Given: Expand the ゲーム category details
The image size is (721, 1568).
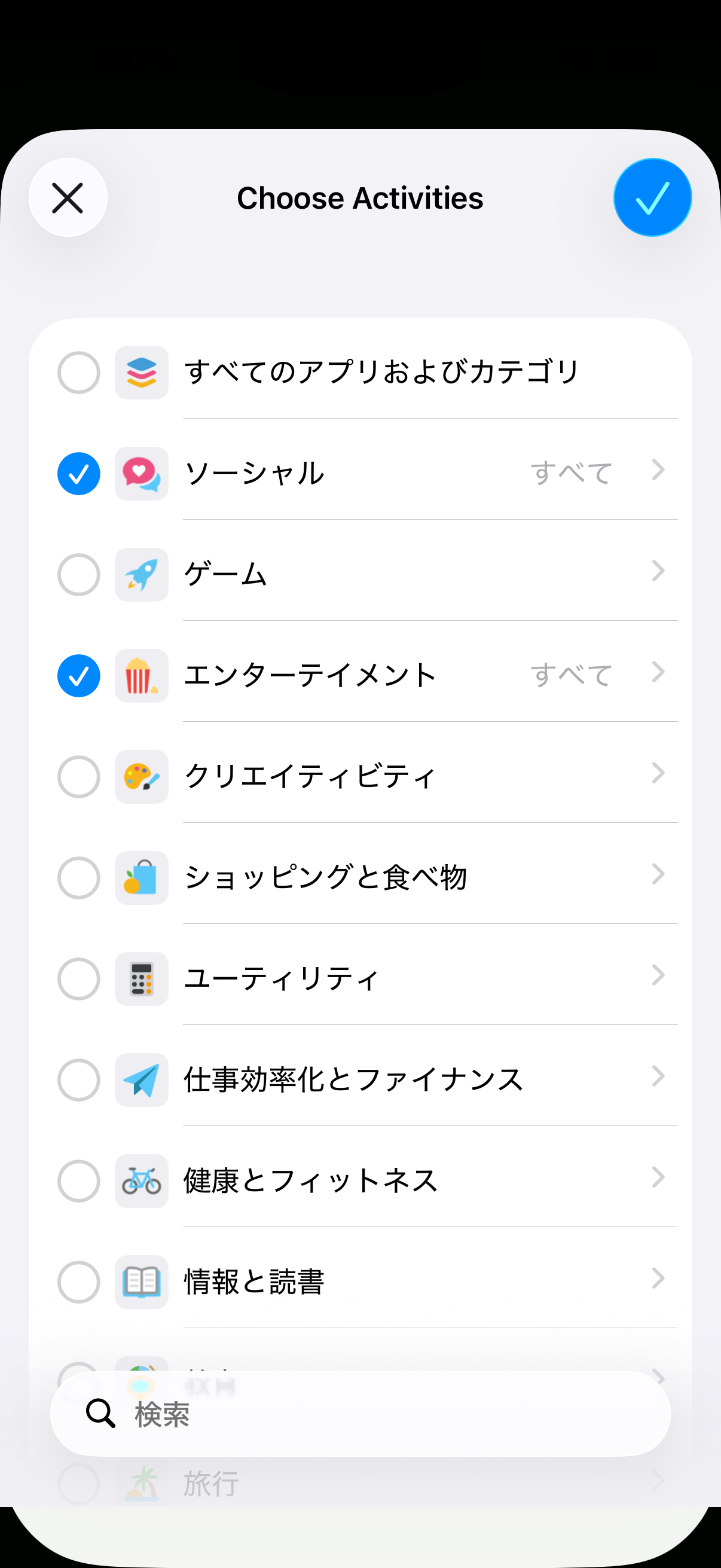Looking at the screenshot, I should tap(658, 571).
